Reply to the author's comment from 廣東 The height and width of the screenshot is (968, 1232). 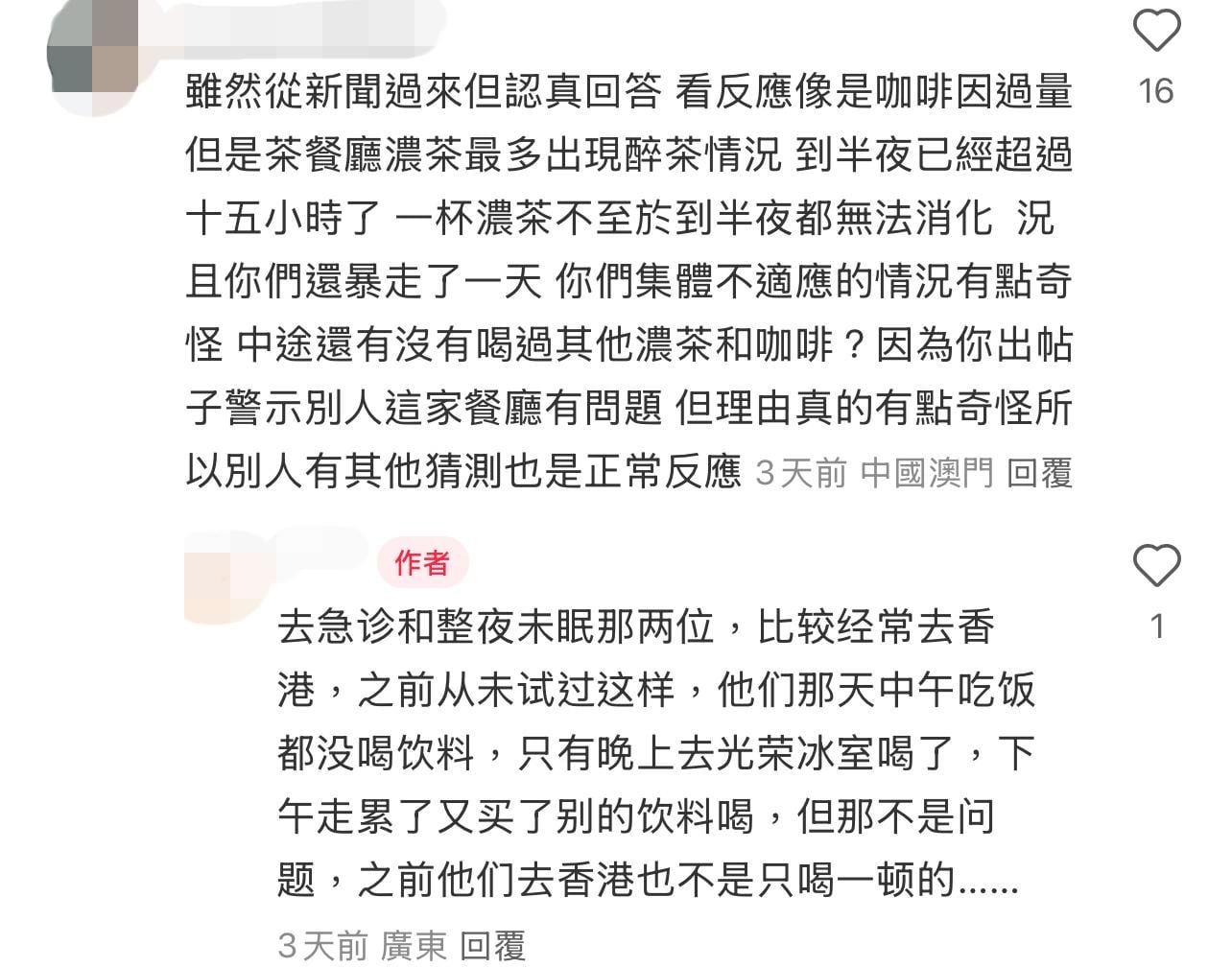(492, 946)
